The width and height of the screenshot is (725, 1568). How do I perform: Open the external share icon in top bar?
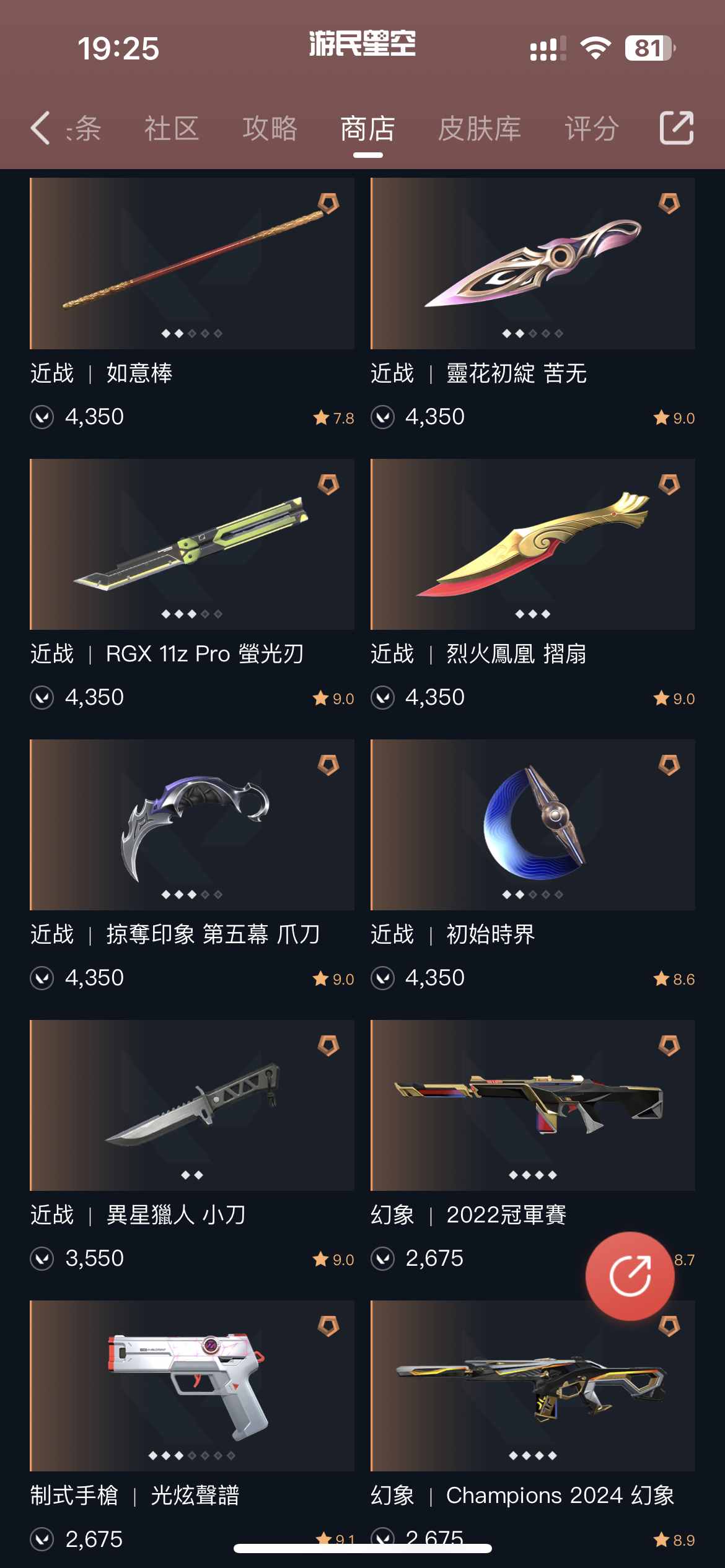(x=676, y=128)
